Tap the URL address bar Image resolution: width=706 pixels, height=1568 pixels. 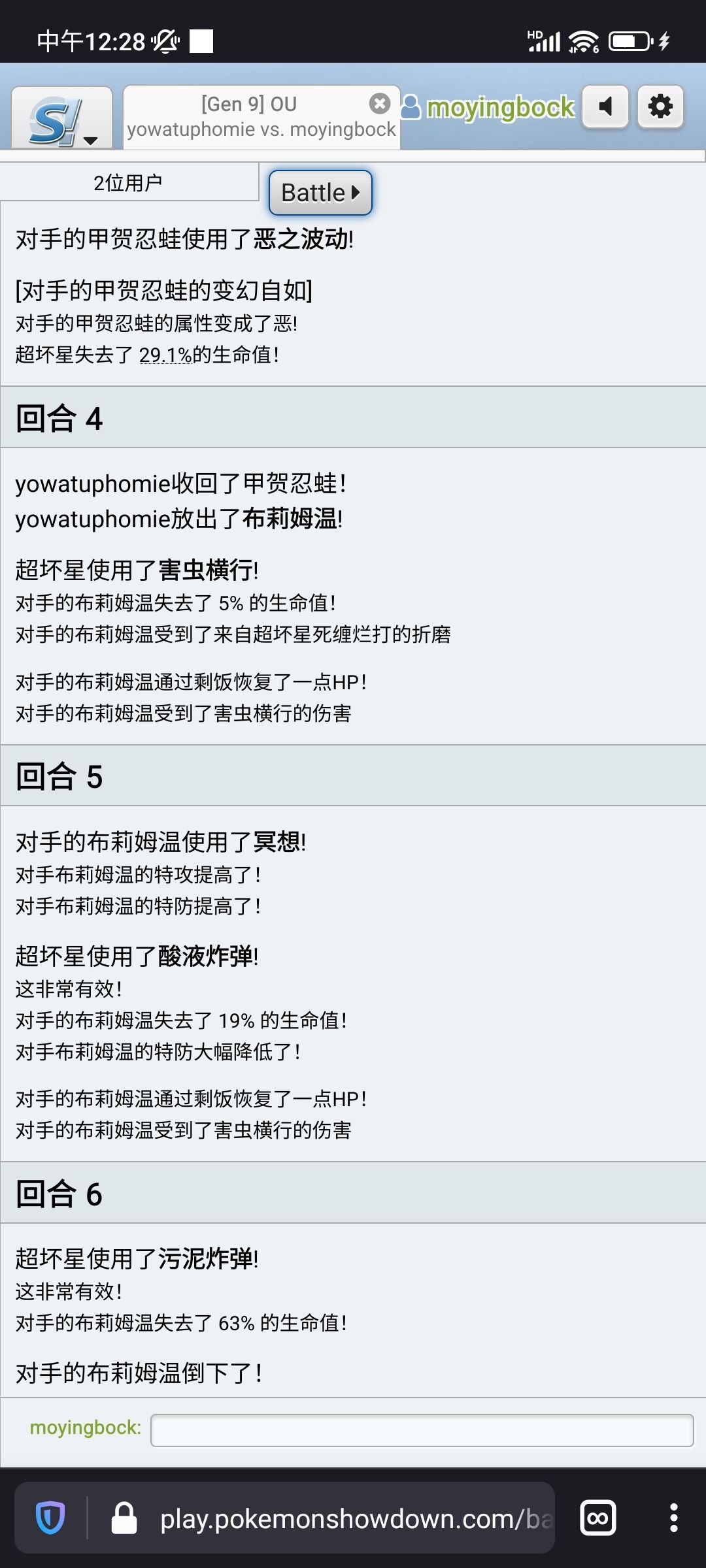353,1519
